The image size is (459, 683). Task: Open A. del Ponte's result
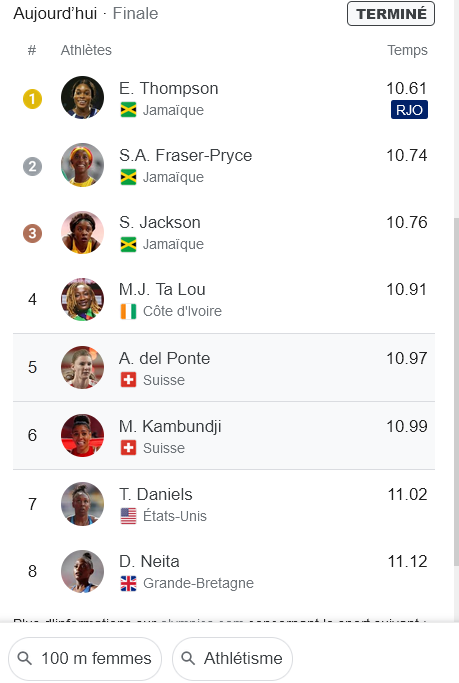pyautogui.click(x=224, y=368)
